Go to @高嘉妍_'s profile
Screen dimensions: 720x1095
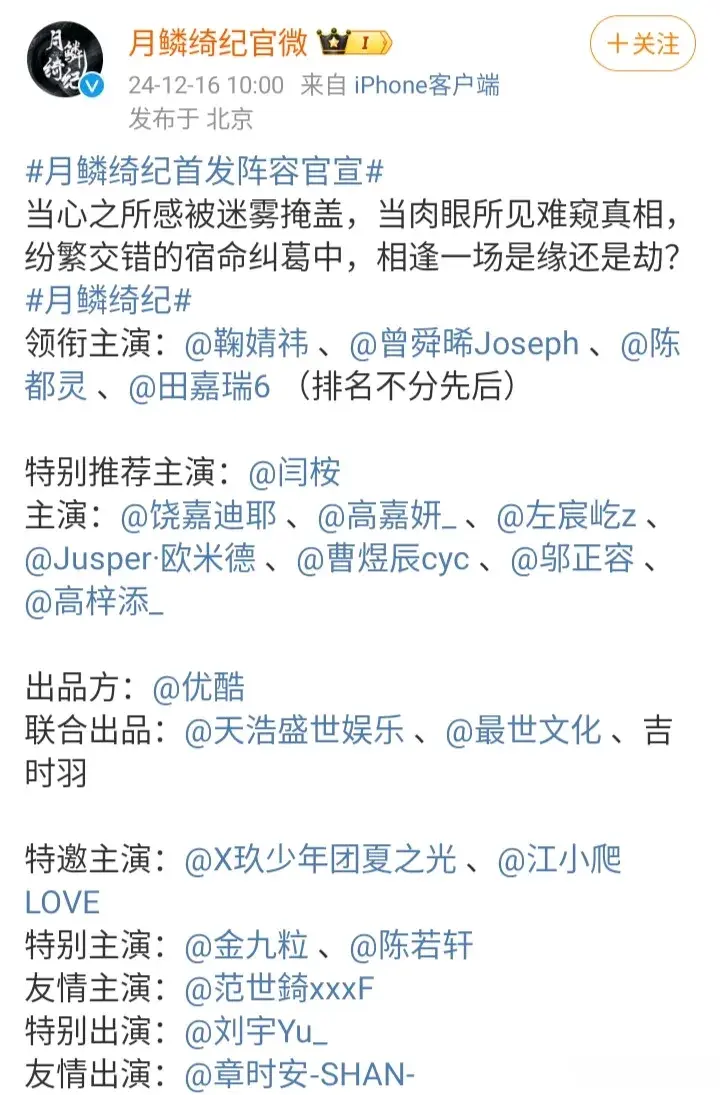pyautogui.click(x=387, y=516)
